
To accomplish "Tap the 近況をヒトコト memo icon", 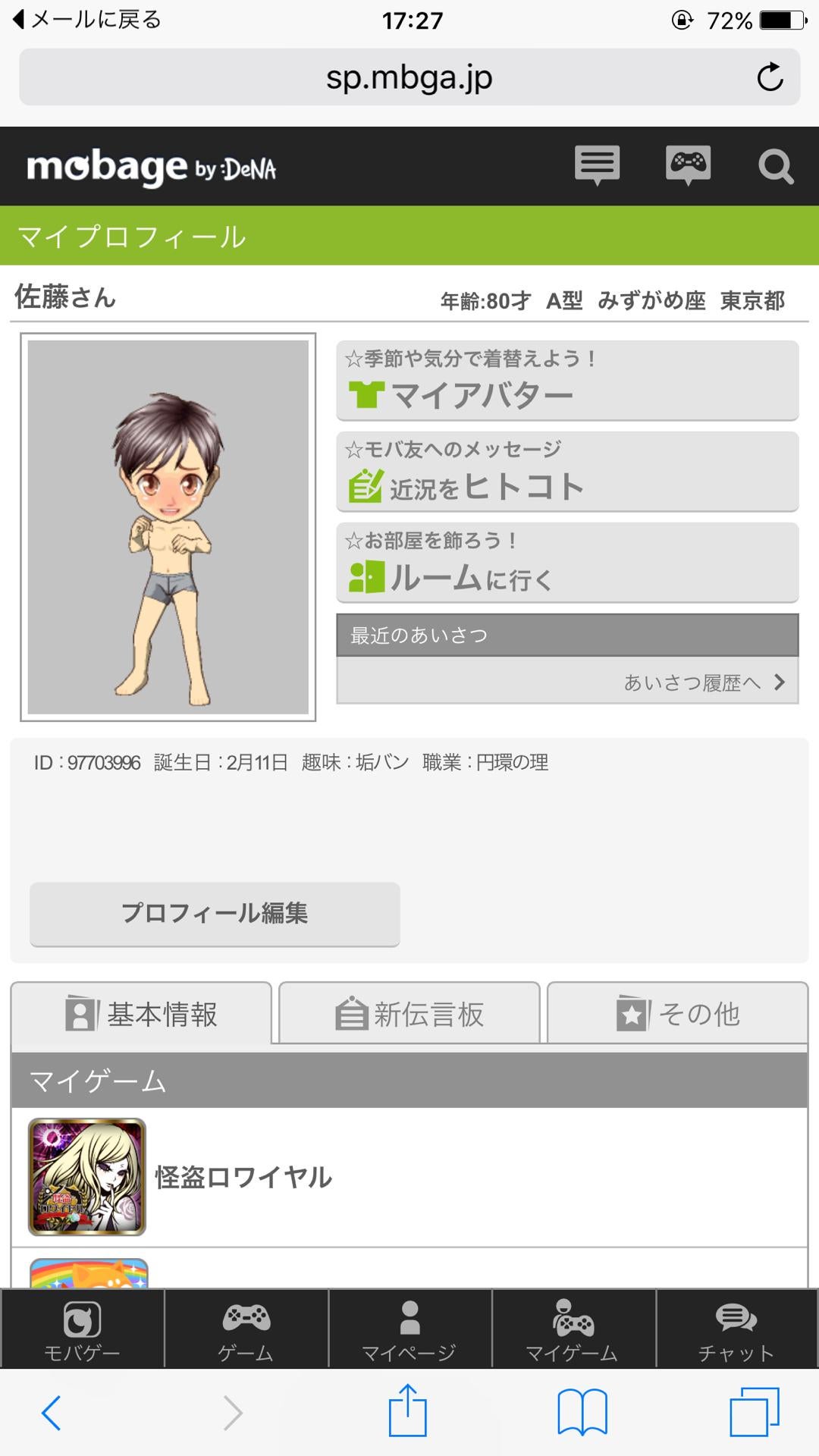I will pos(366,486).
